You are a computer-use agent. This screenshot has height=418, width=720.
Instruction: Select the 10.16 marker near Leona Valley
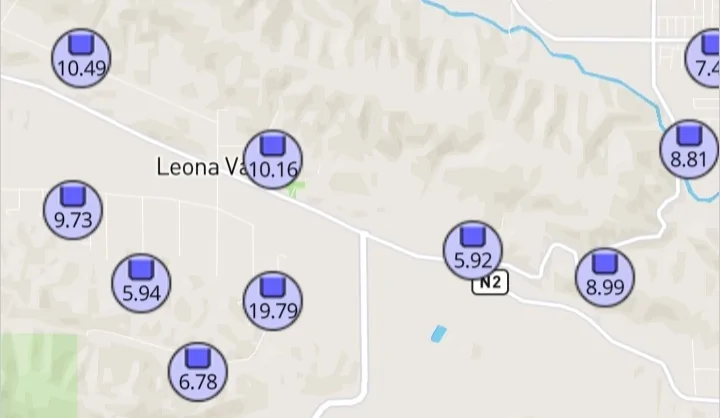[x=272, y=159]
